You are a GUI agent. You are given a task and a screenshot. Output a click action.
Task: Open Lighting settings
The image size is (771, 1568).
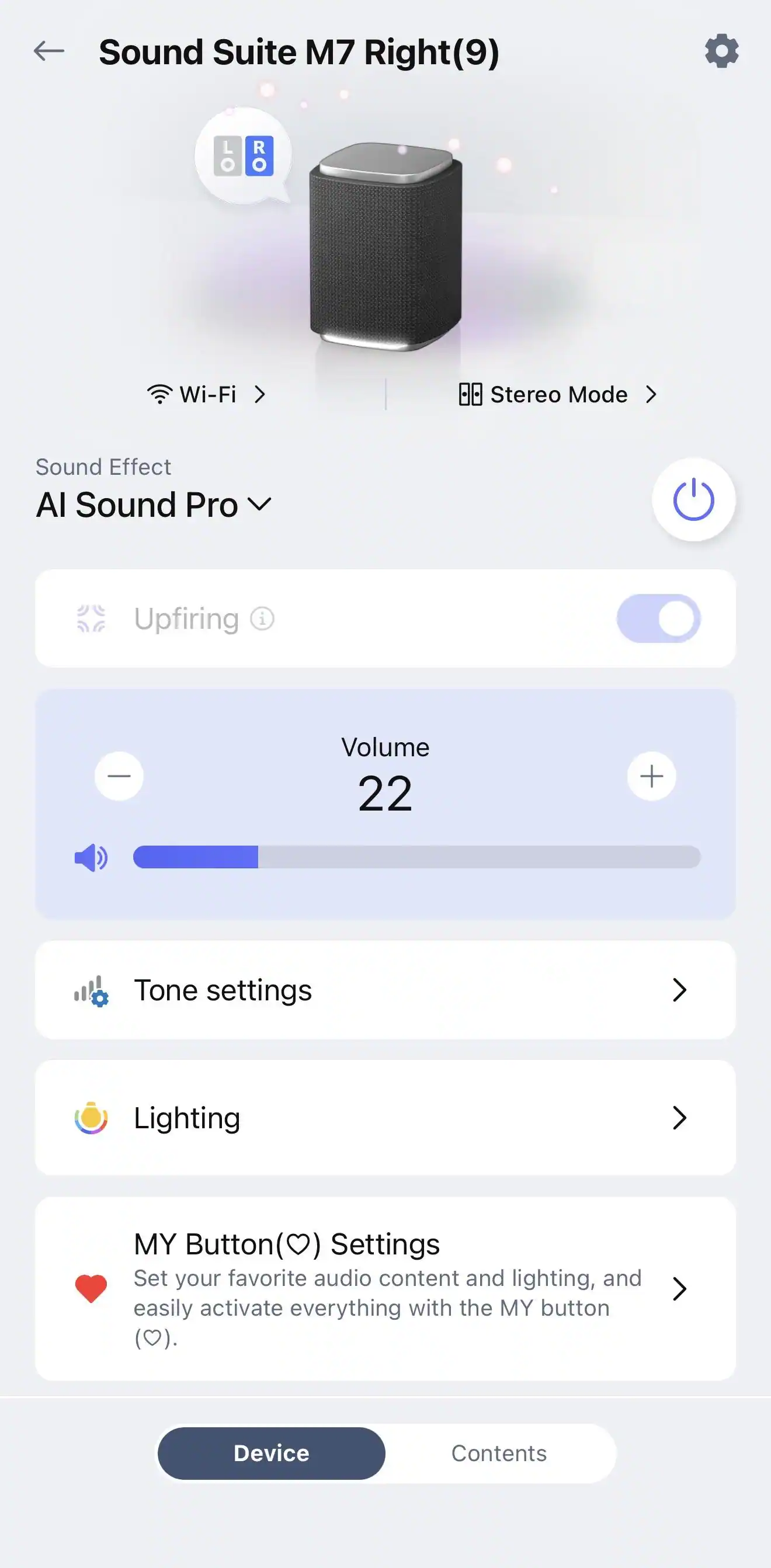tap(385, 1118)
